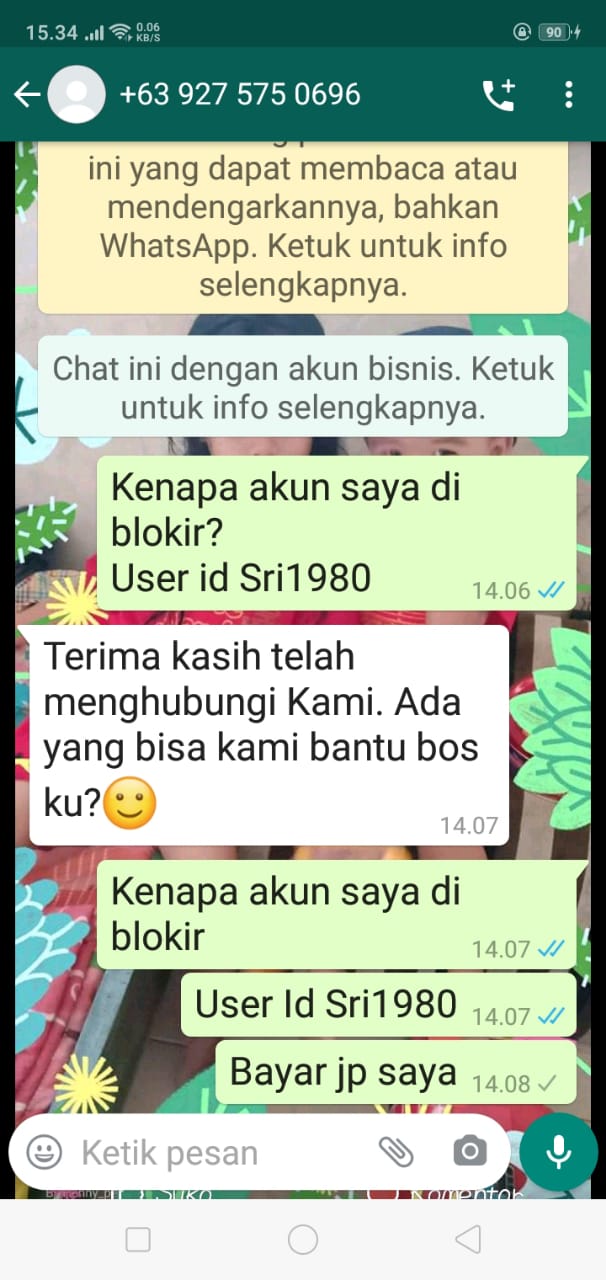Open the business account info notice

click(303, 385)
